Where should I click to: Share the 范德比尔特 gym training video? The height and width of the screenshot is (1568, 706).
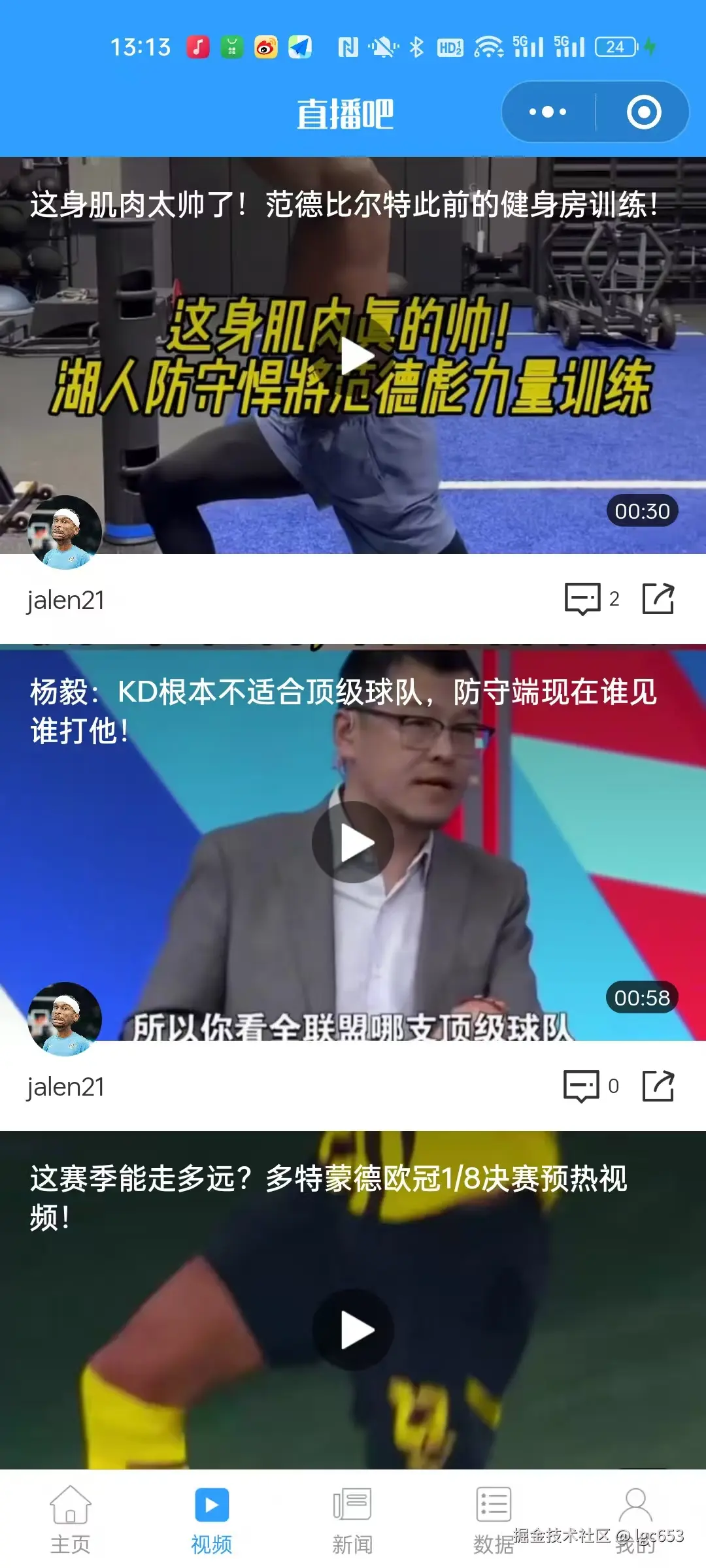(658, 598)
